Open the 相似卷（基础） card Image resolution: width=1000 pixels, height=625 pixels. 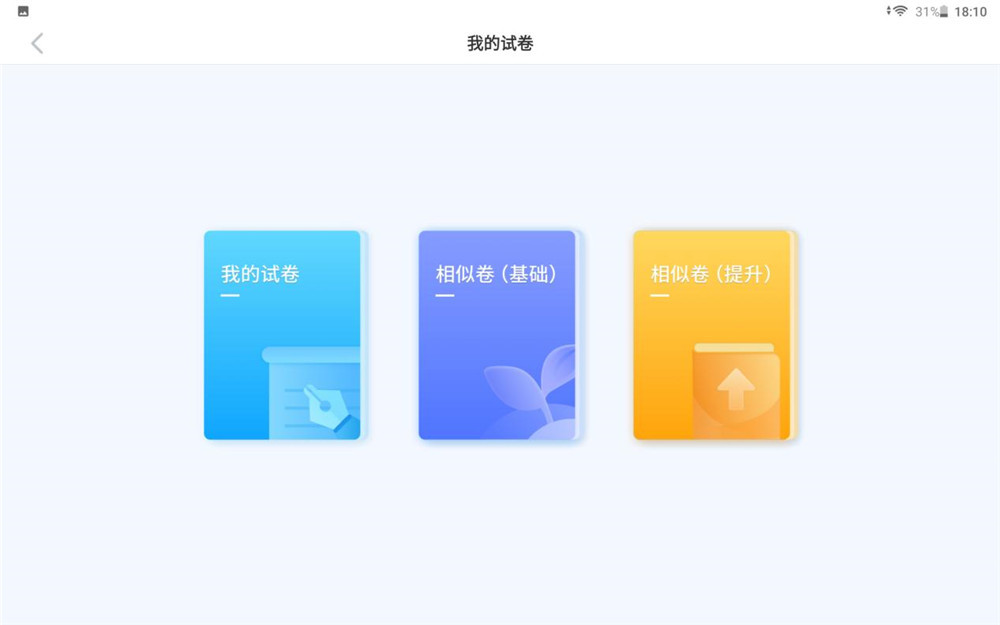[497, 335]
